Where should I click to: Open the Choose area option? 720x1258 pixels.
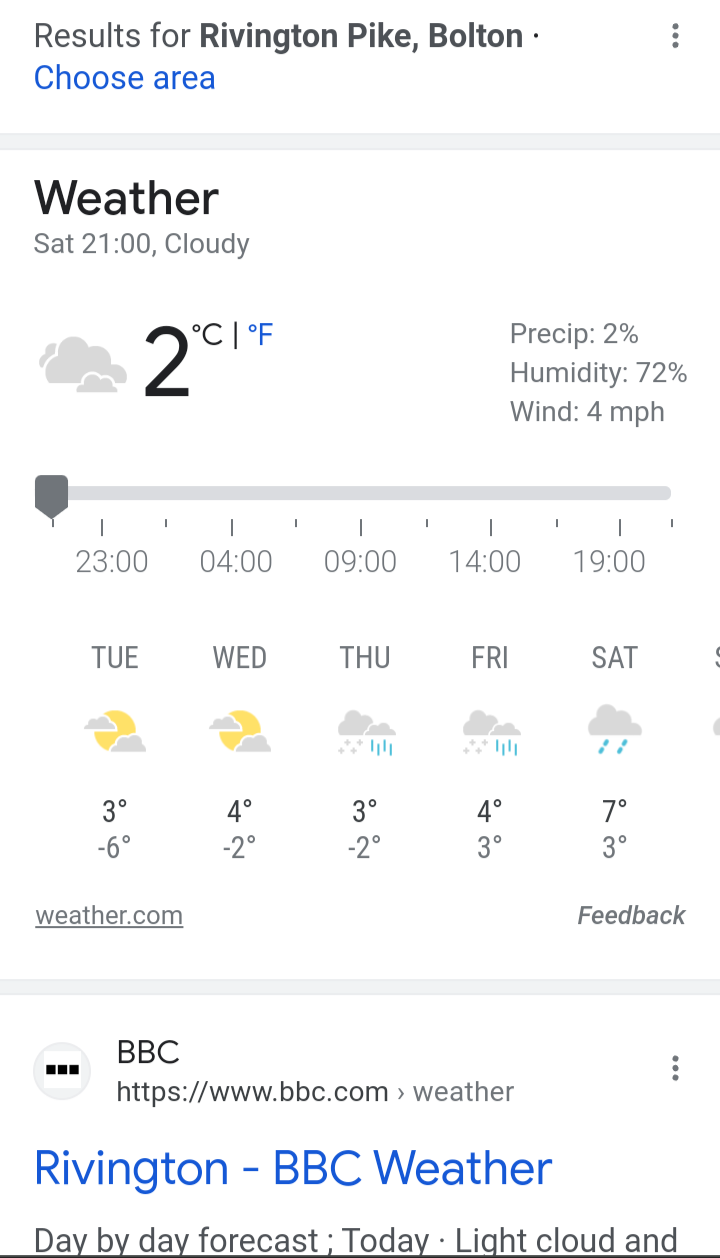124,78
